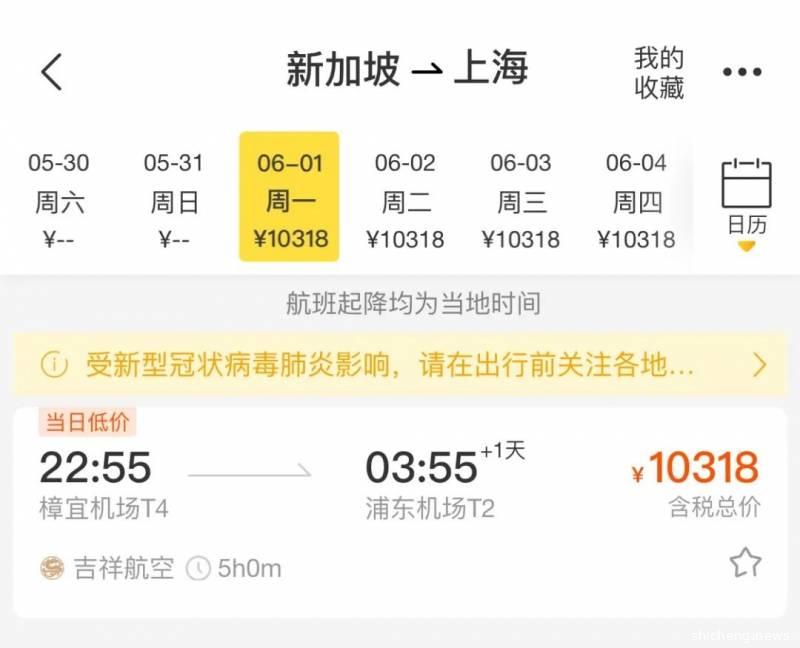This screenshot has width=800, height=648.
Task: Switch to the 06-04 周四 date
Action: 636,200
